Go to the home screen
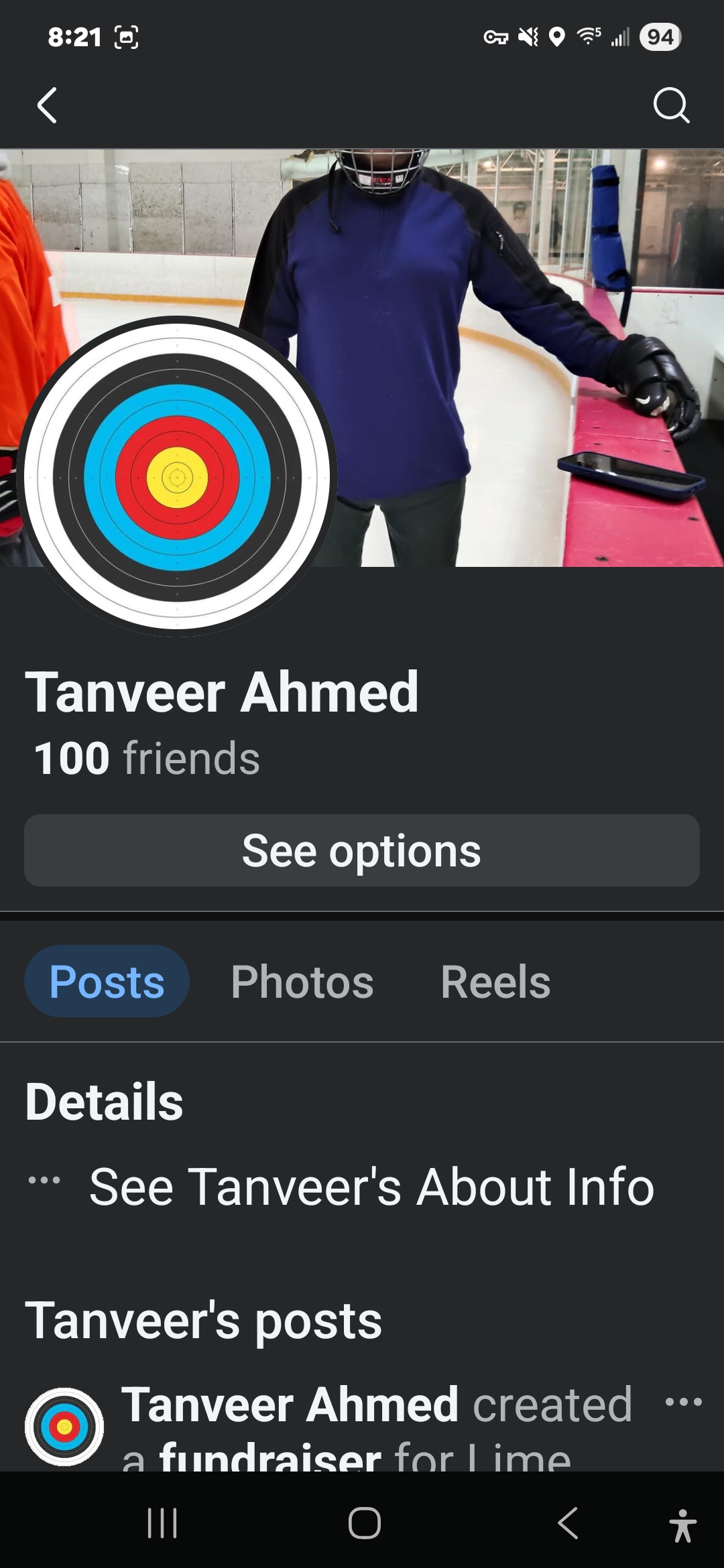The image size is (724, 1568). [x=364, y=1523]
